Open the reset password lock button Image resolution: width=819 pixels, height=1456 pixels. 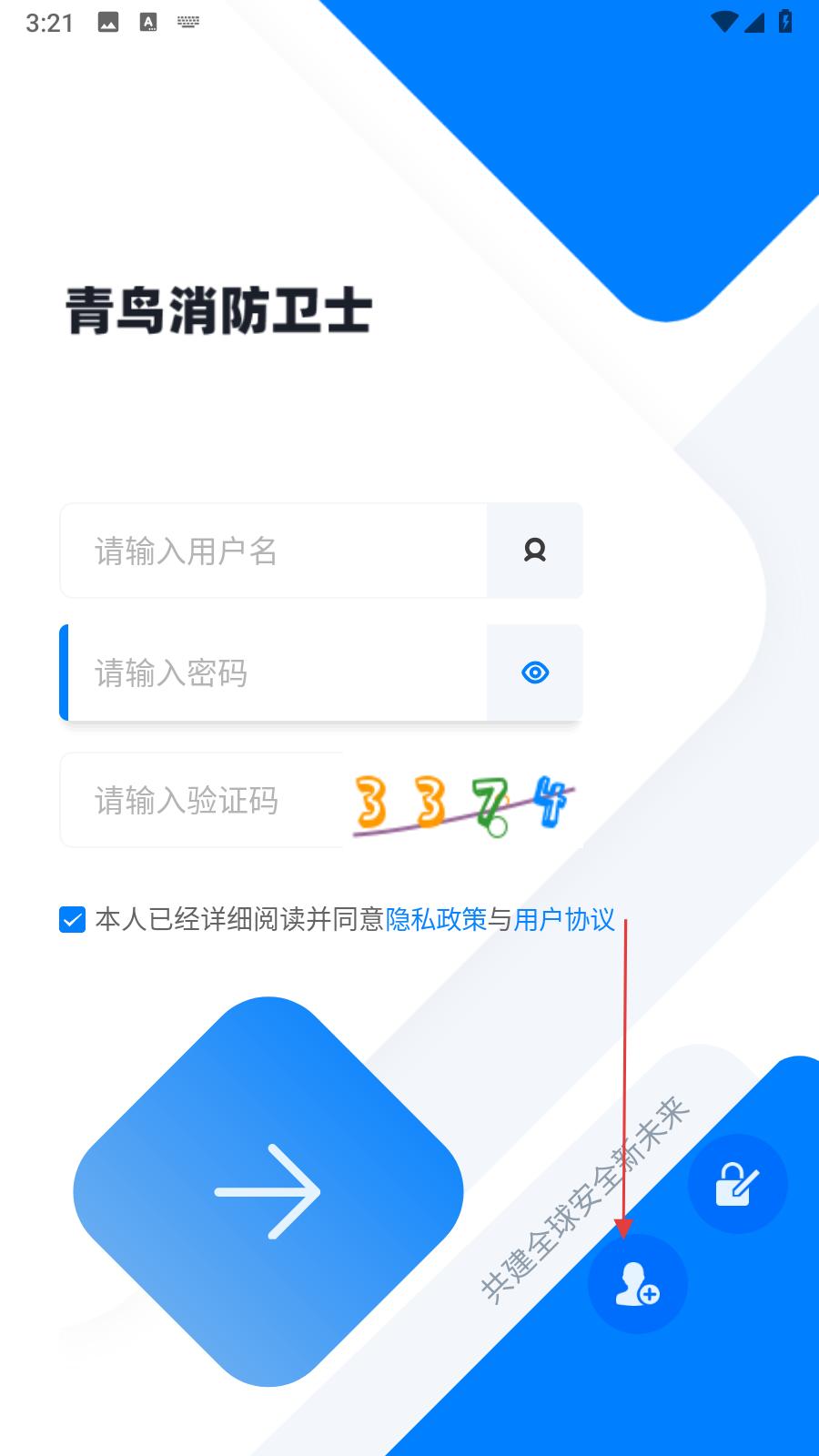coord(737,1184)
